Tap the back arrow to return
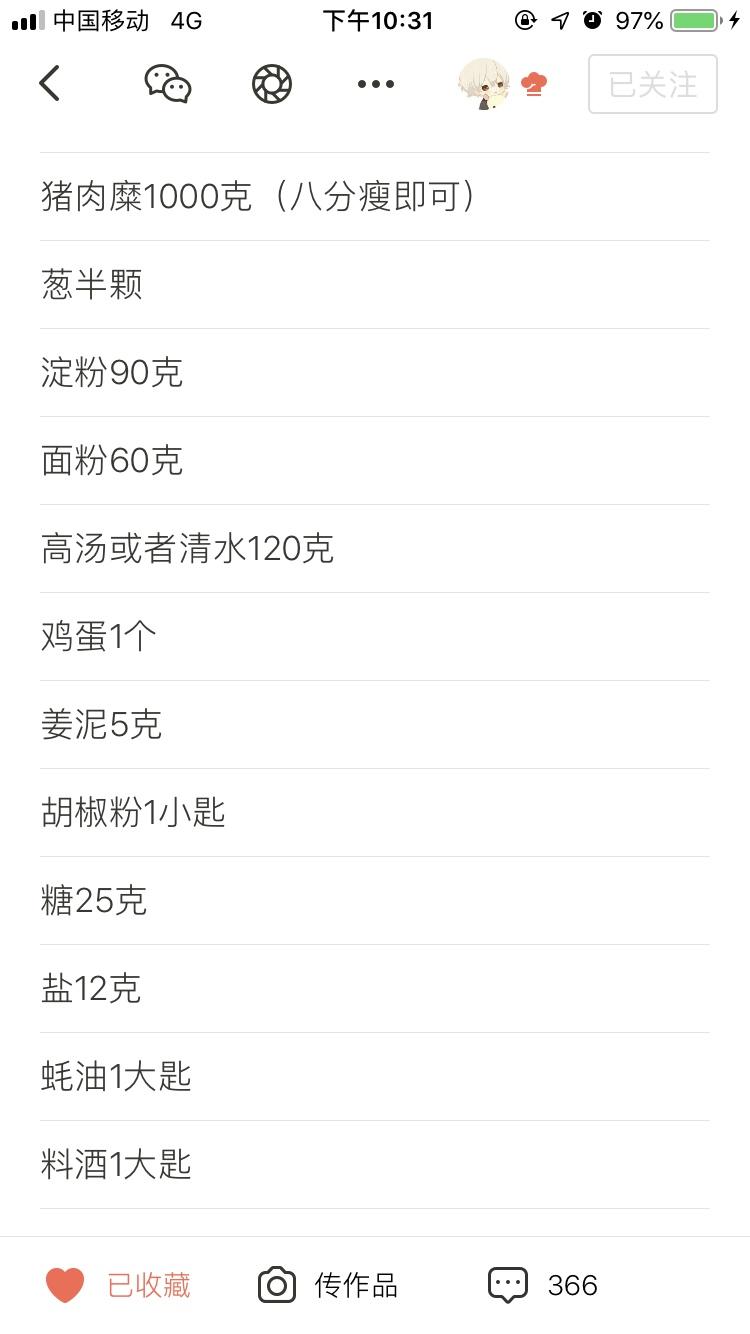 50,84
